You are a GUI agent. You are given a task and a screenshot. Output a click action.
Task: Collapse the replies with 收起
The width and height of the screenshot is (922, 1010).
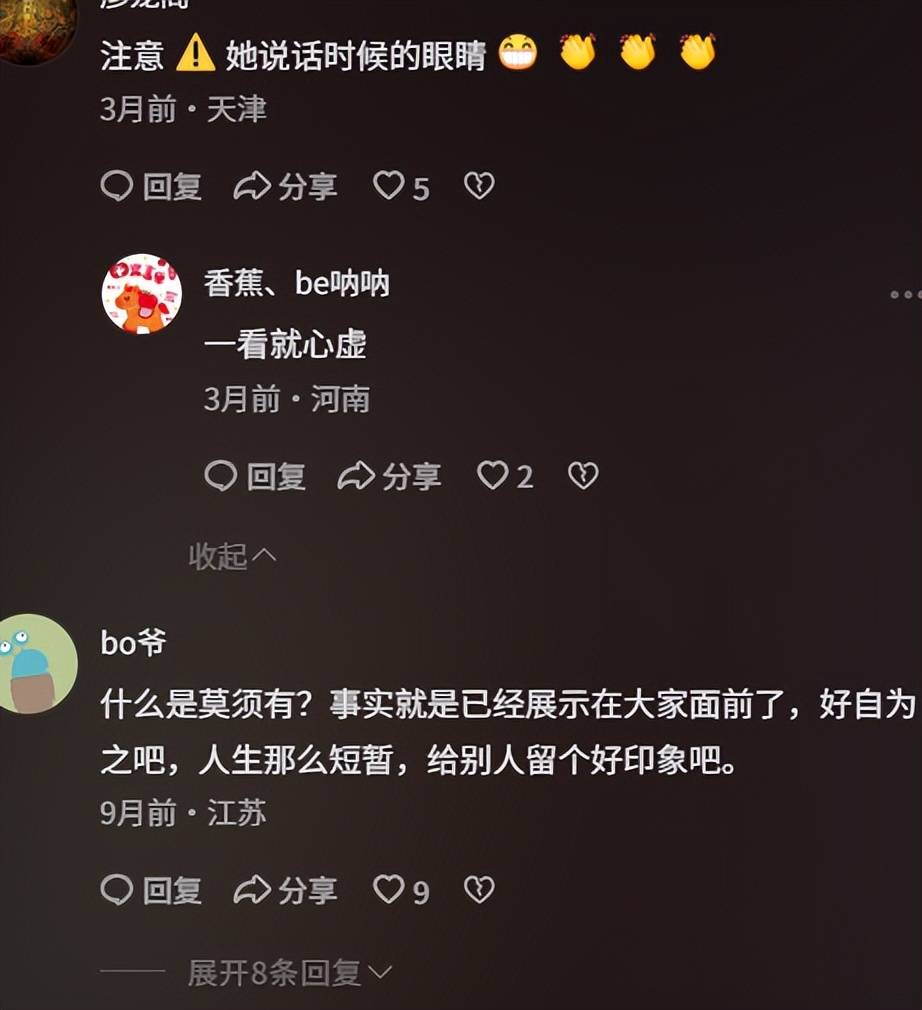233,556
